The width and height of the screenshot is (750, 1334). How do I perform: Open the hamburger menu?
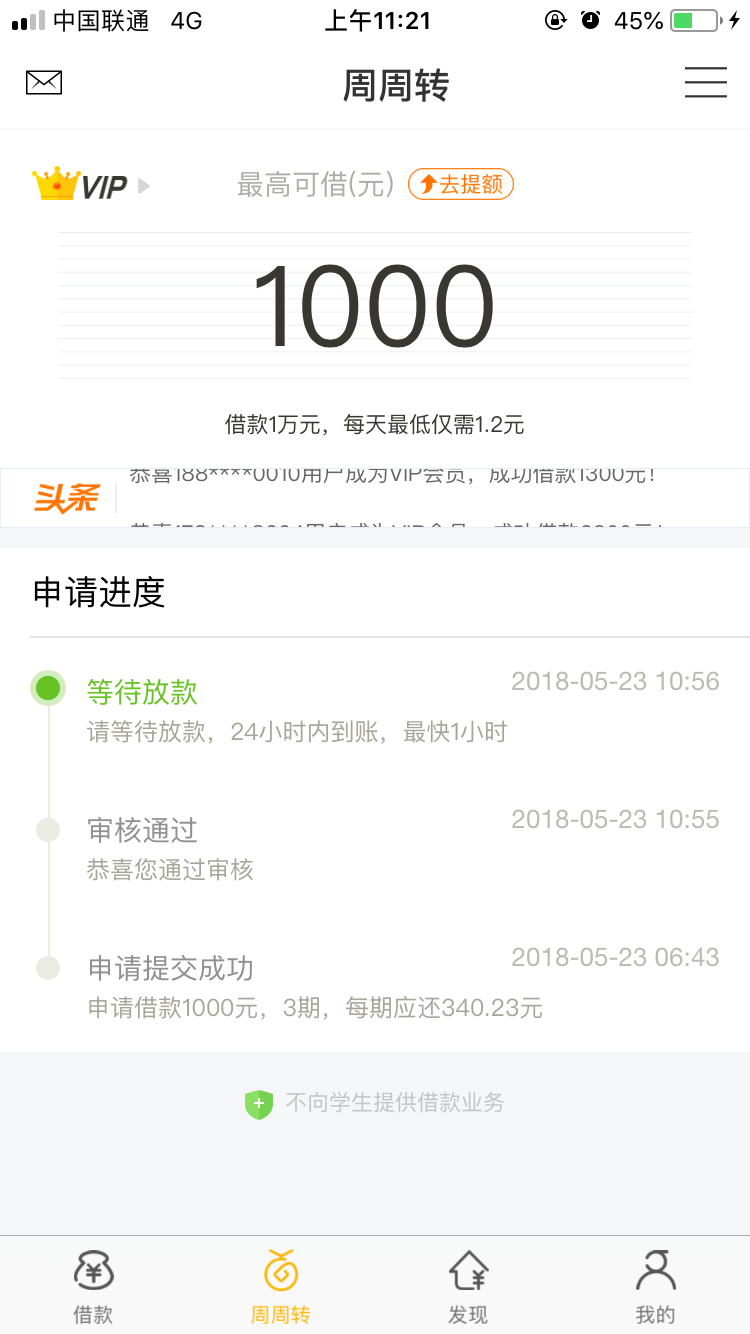pyautogui.click(x=705, y=83)
